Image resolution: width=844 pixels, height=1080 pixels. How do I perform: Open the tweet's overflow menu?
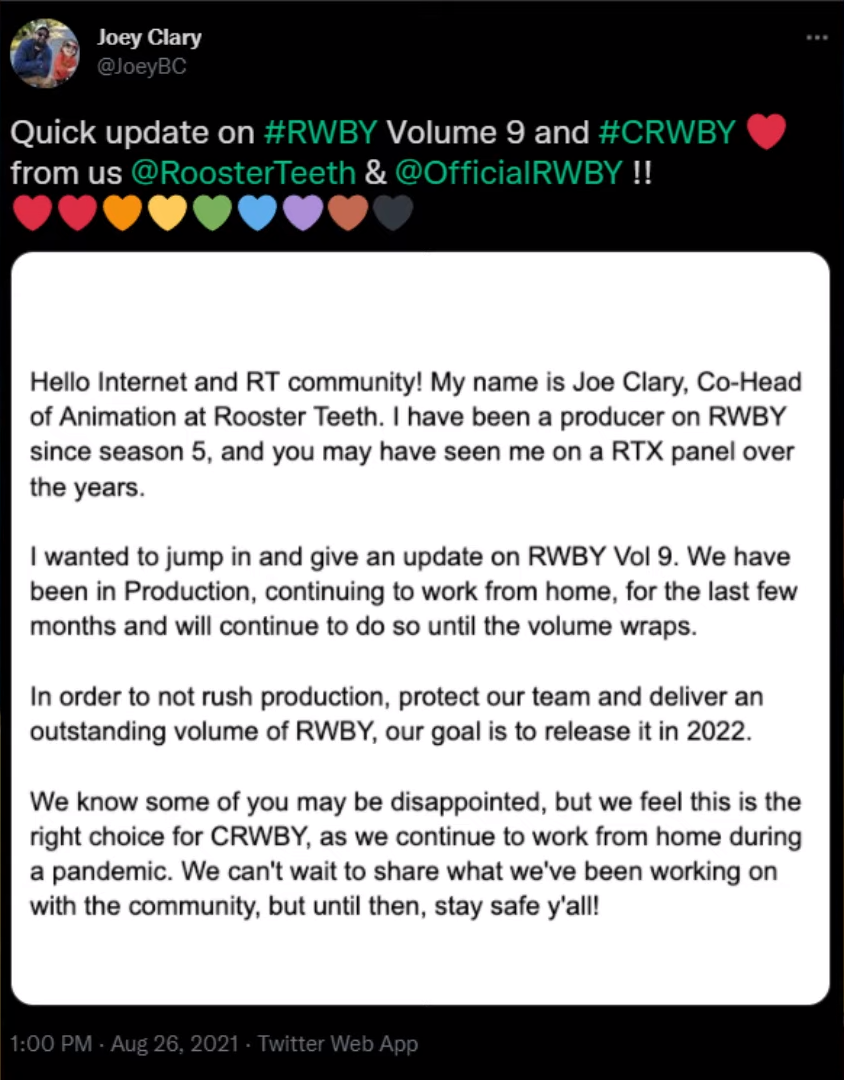[816, 38]
